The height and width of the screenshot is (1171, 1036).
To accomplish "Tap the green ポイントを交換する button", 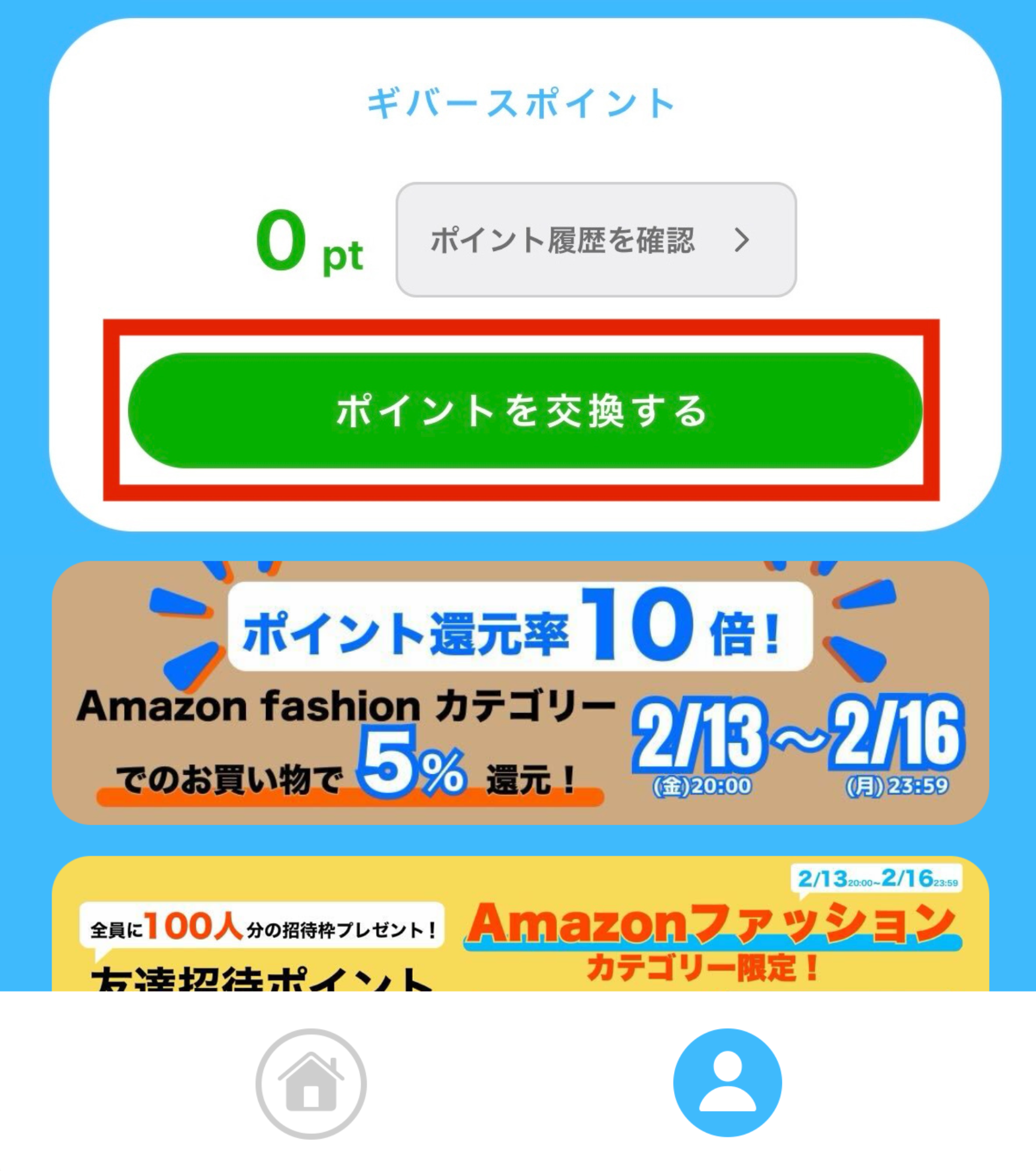I will (x=525, y=410).
